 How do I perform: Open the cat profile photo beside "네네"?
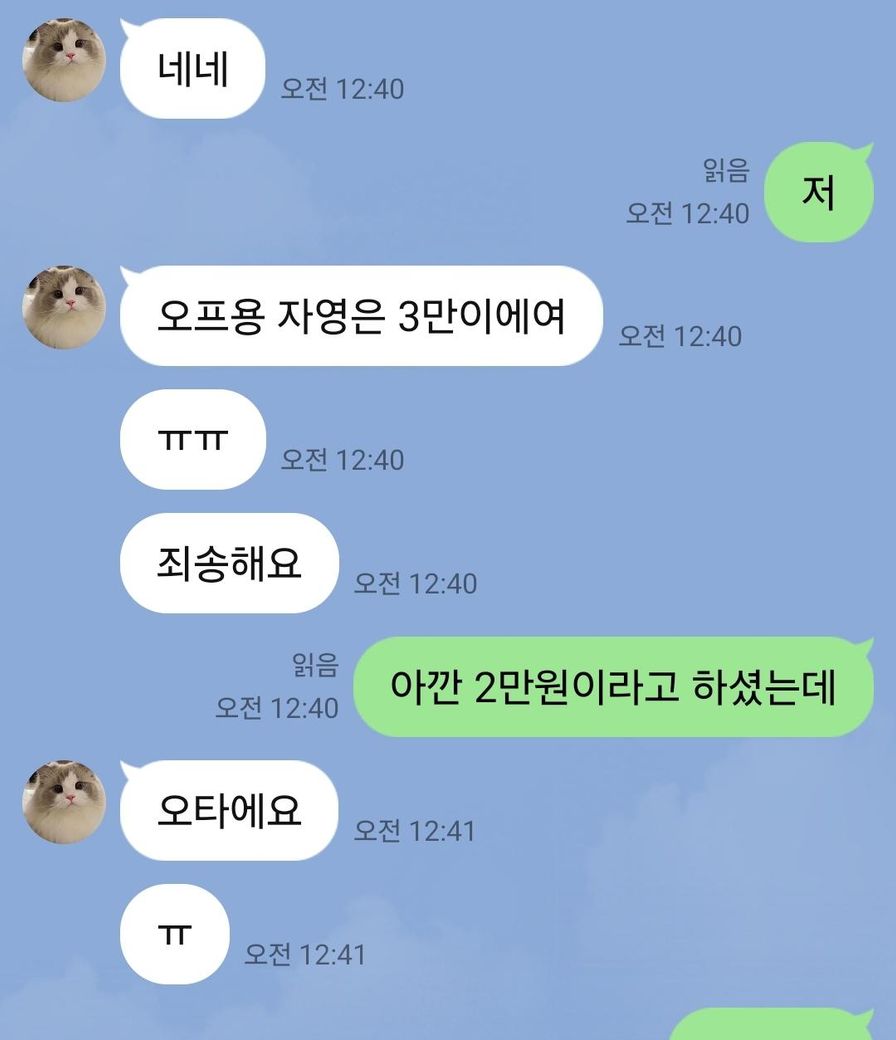pyautogui.click(x=64, y=60)
